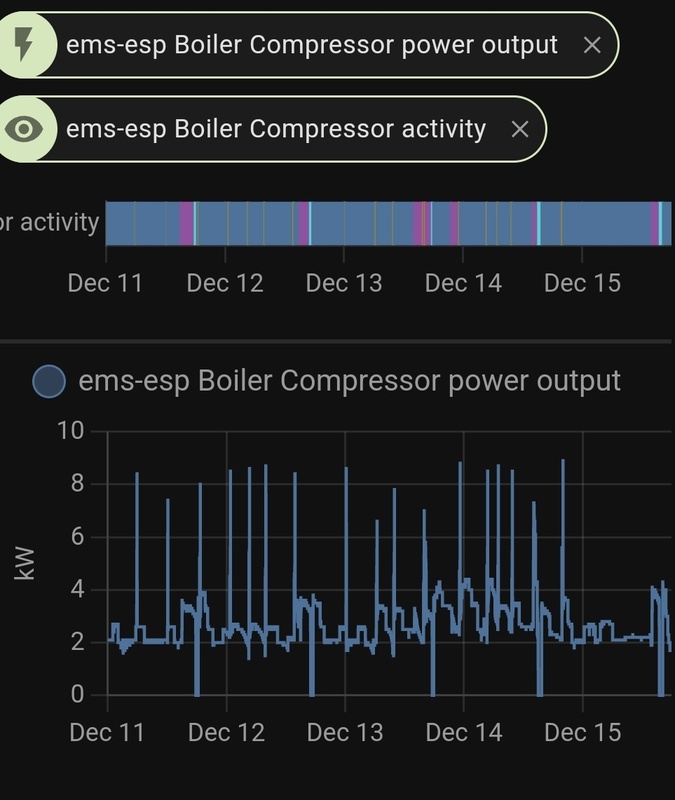Open the Boiler Compressor power output entity chip
Screen dimensions: 675x800
(310, 45)
